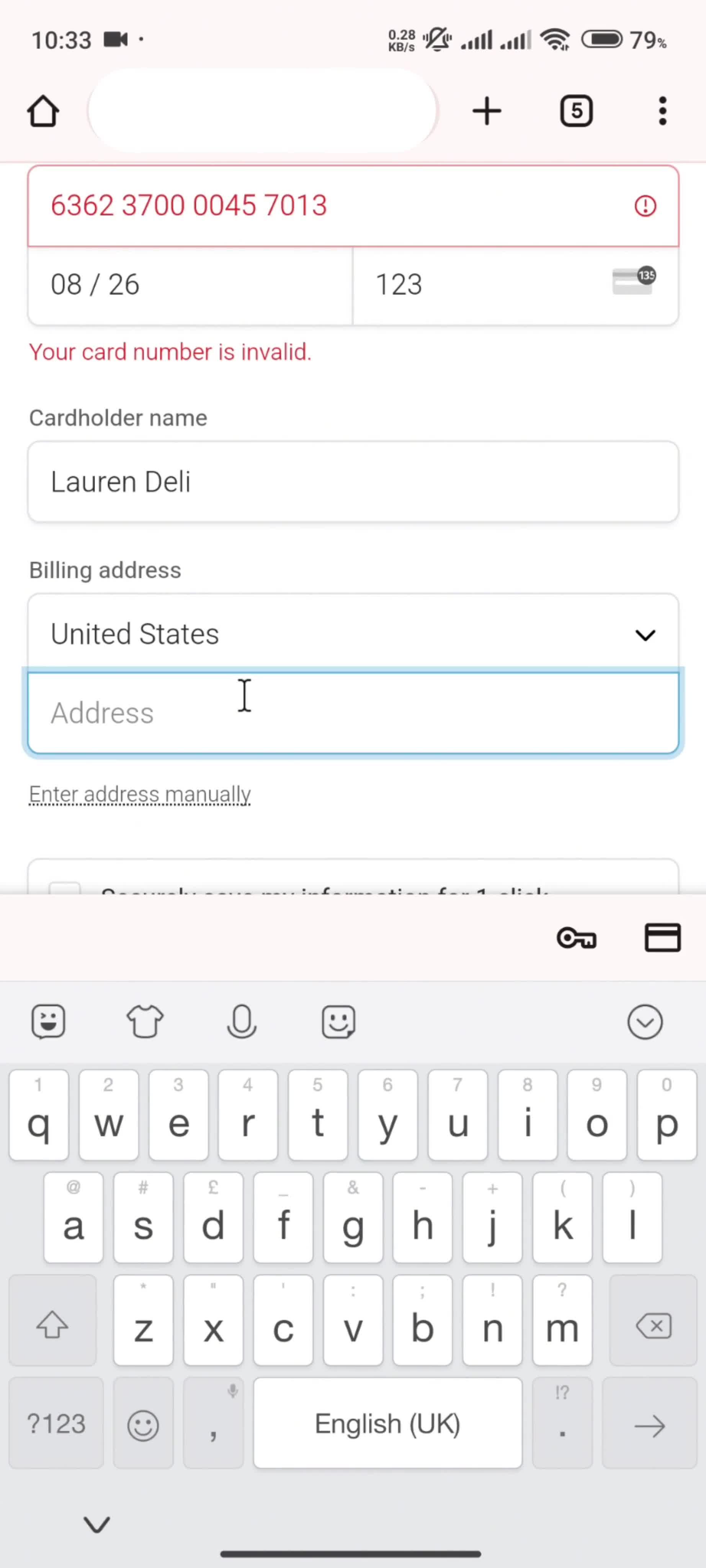Open saved payment cards autofill icon
This screenshot has height=1568, width=706.
click(662, 938)
